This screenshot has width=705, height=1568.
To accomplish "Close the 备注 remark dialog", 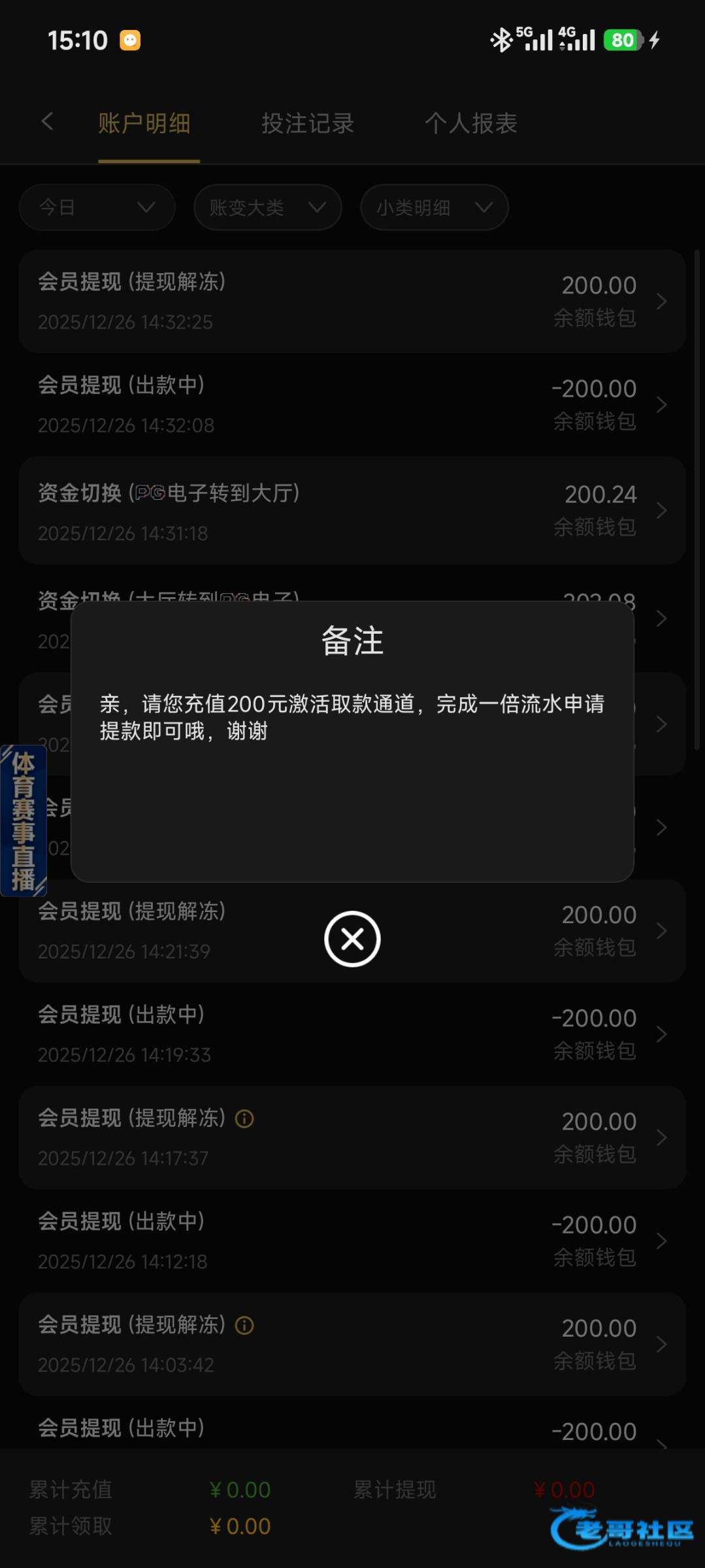I will click(x=352, y=939).
